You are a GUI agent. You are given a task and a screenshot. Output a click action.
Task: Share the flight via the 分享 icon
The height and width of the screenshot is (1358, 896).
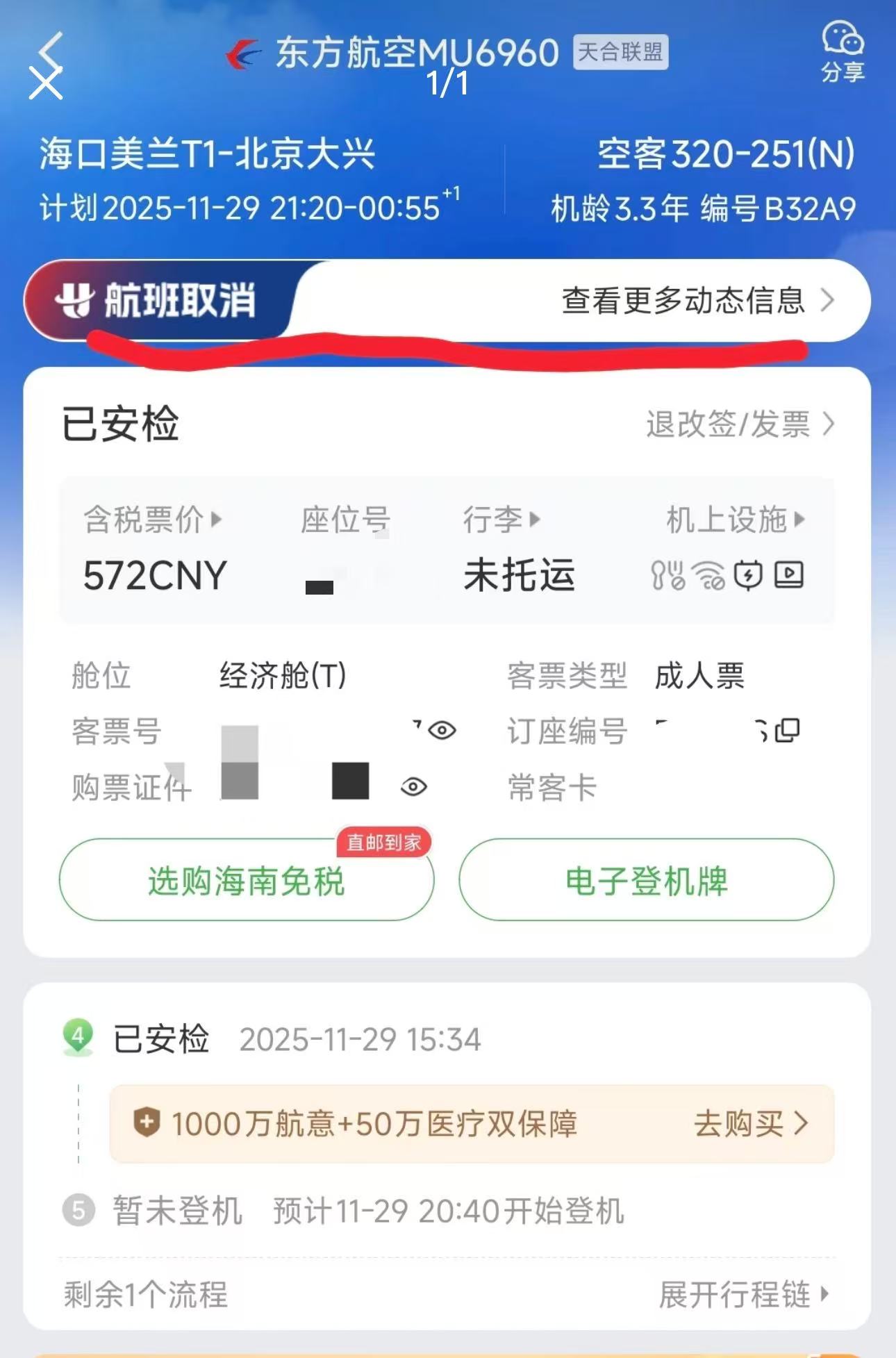843,51
